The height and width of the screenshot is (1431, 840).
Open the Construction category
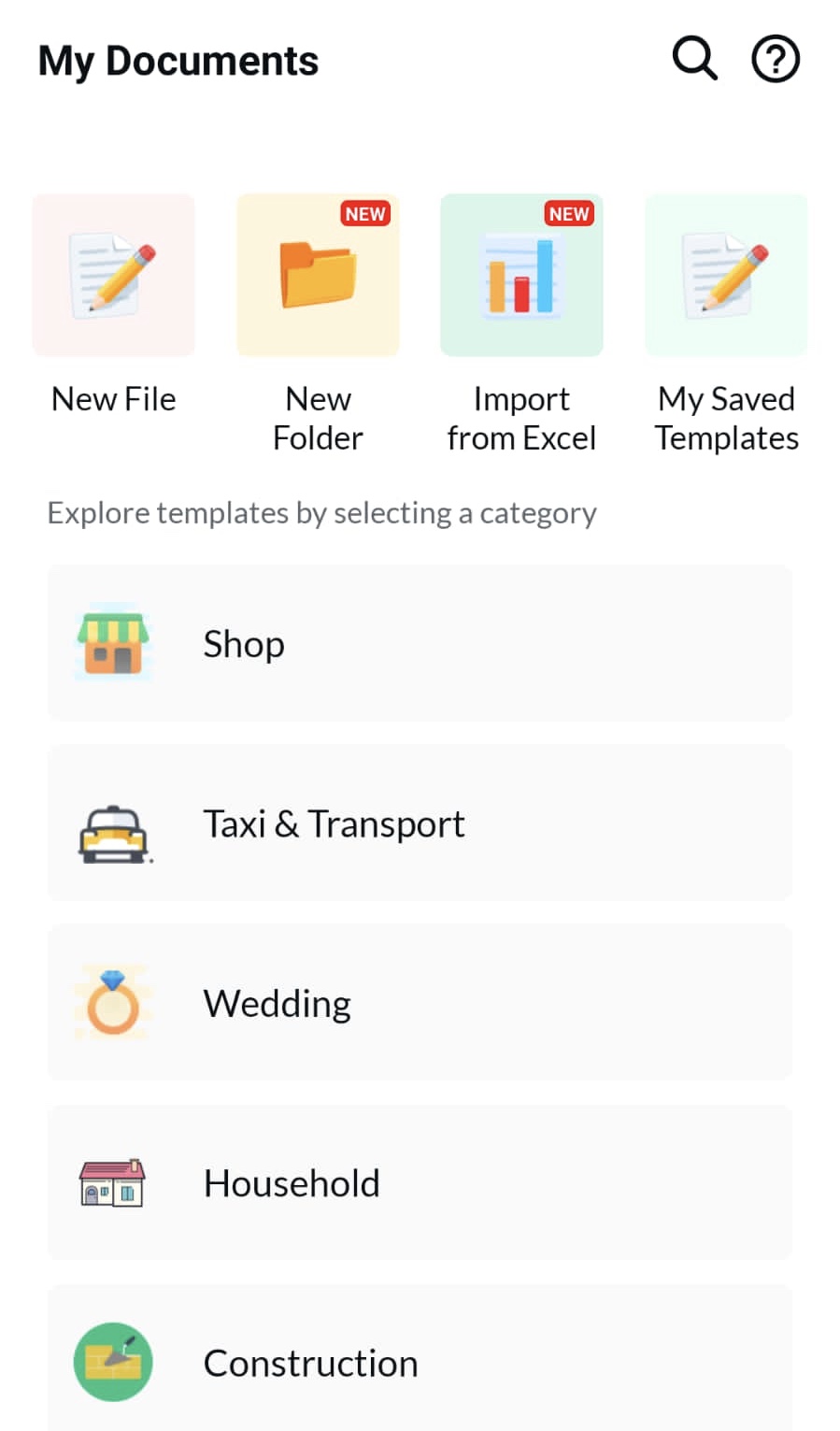(x=419, y=1362)
